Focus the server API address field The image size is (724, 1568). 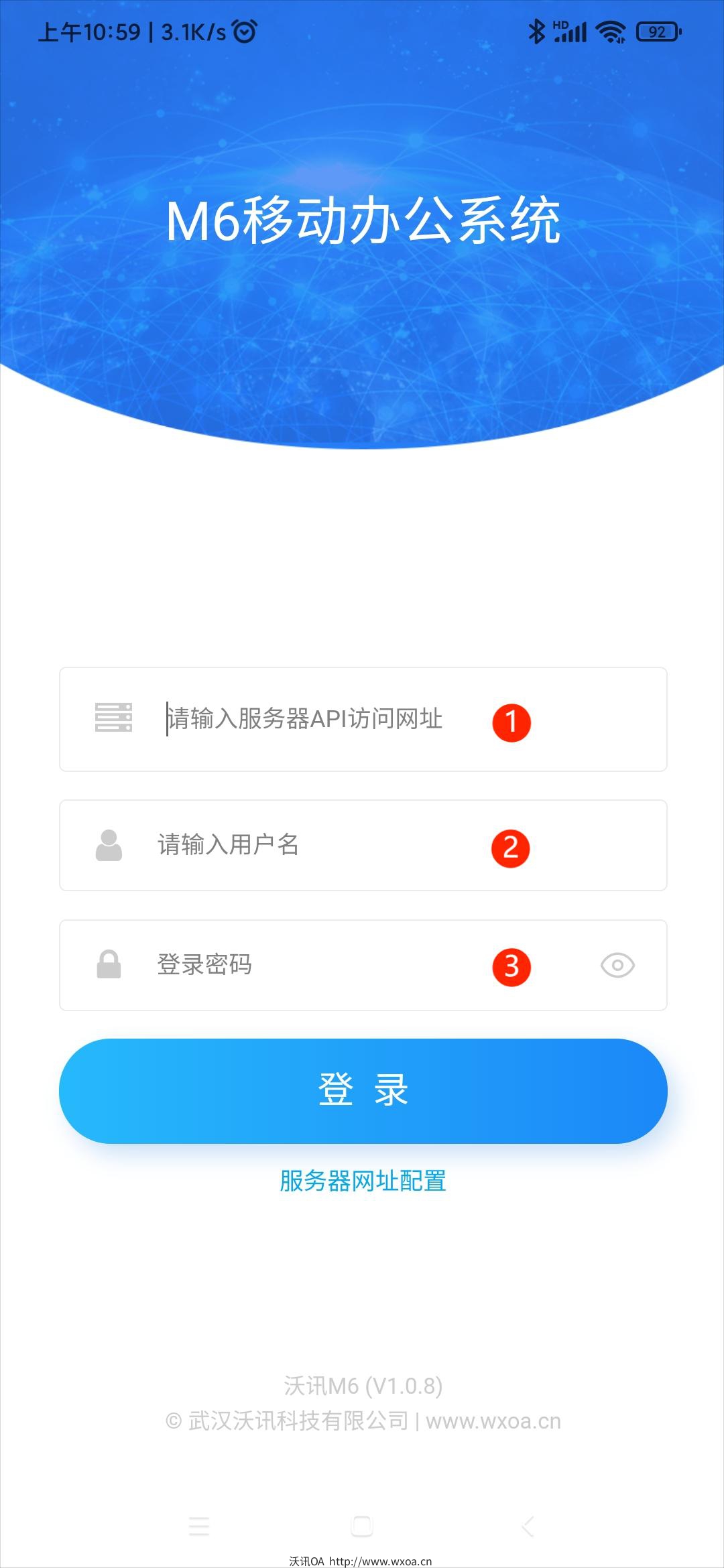click(x=305, y=719)
